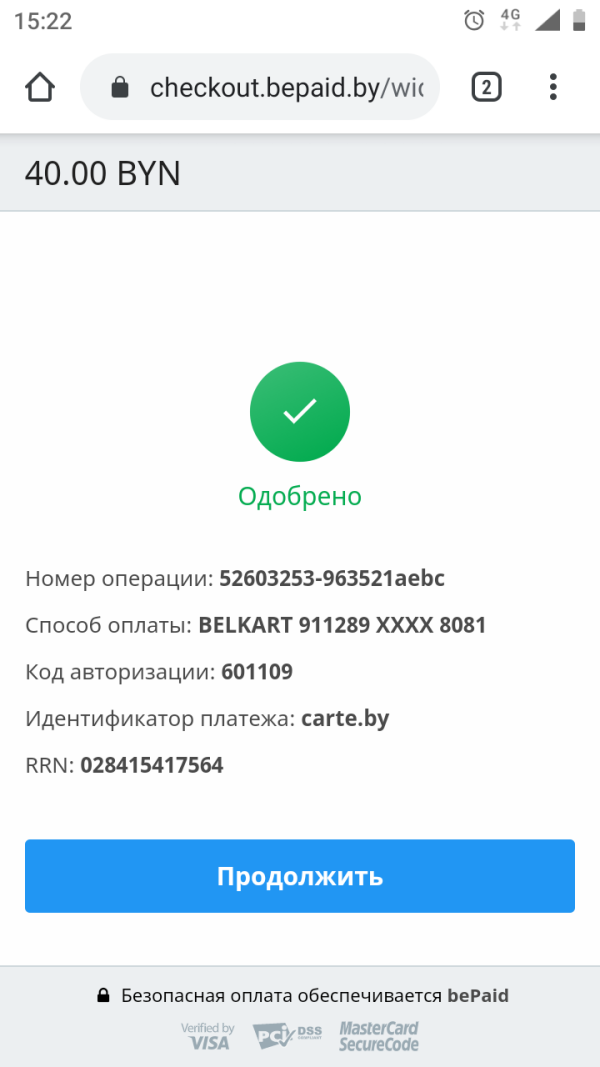Show the open tabs switcher
This screenshot has width=600, height=1067.
pyautogui.click(x=486, y=88)
